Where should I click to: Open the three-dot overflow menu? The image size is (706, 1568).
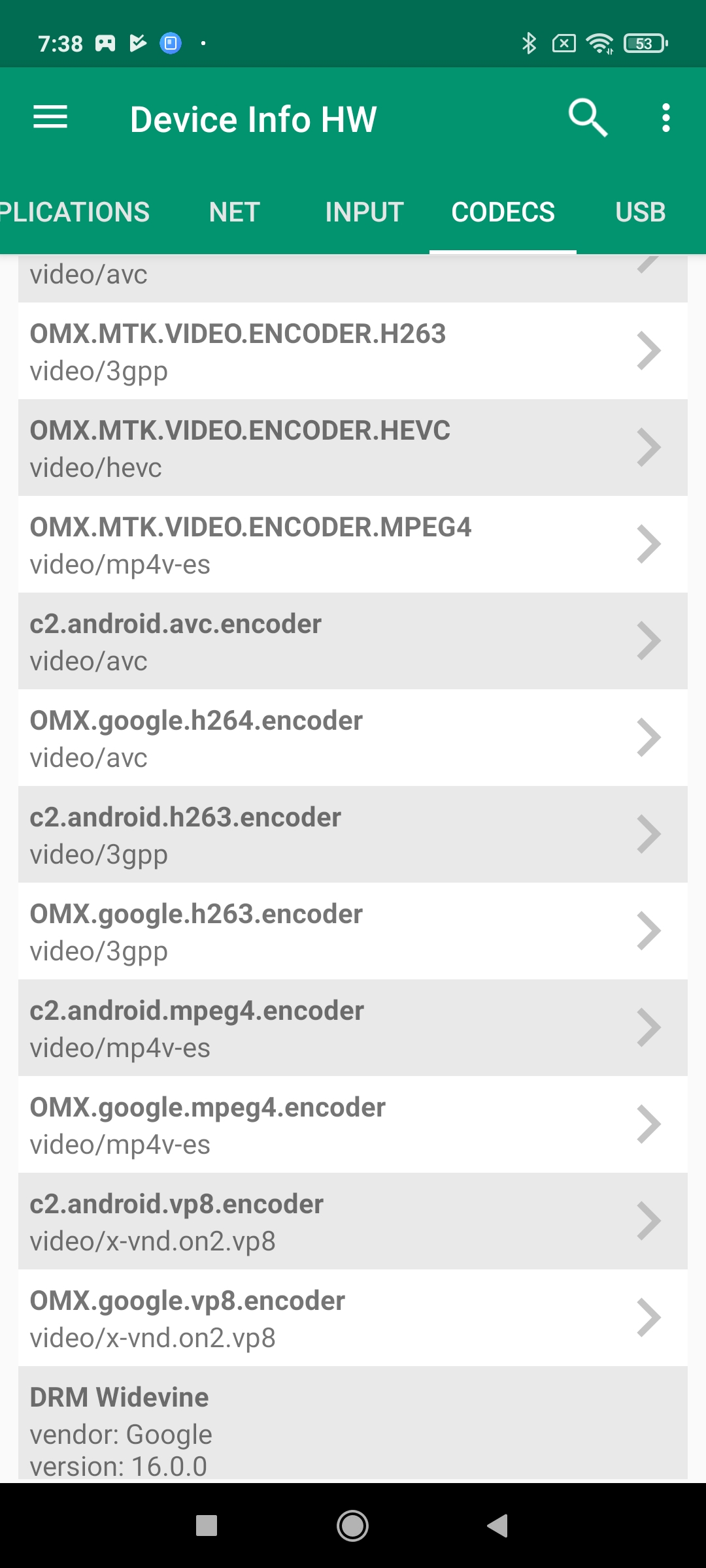pos(665,118)
